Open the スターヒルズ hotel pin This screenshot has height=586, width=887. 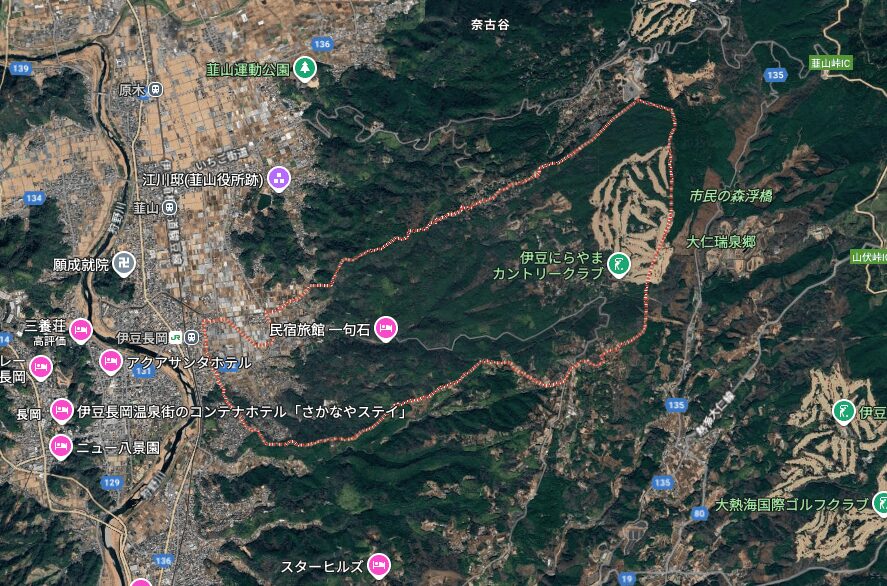point(378,566)
